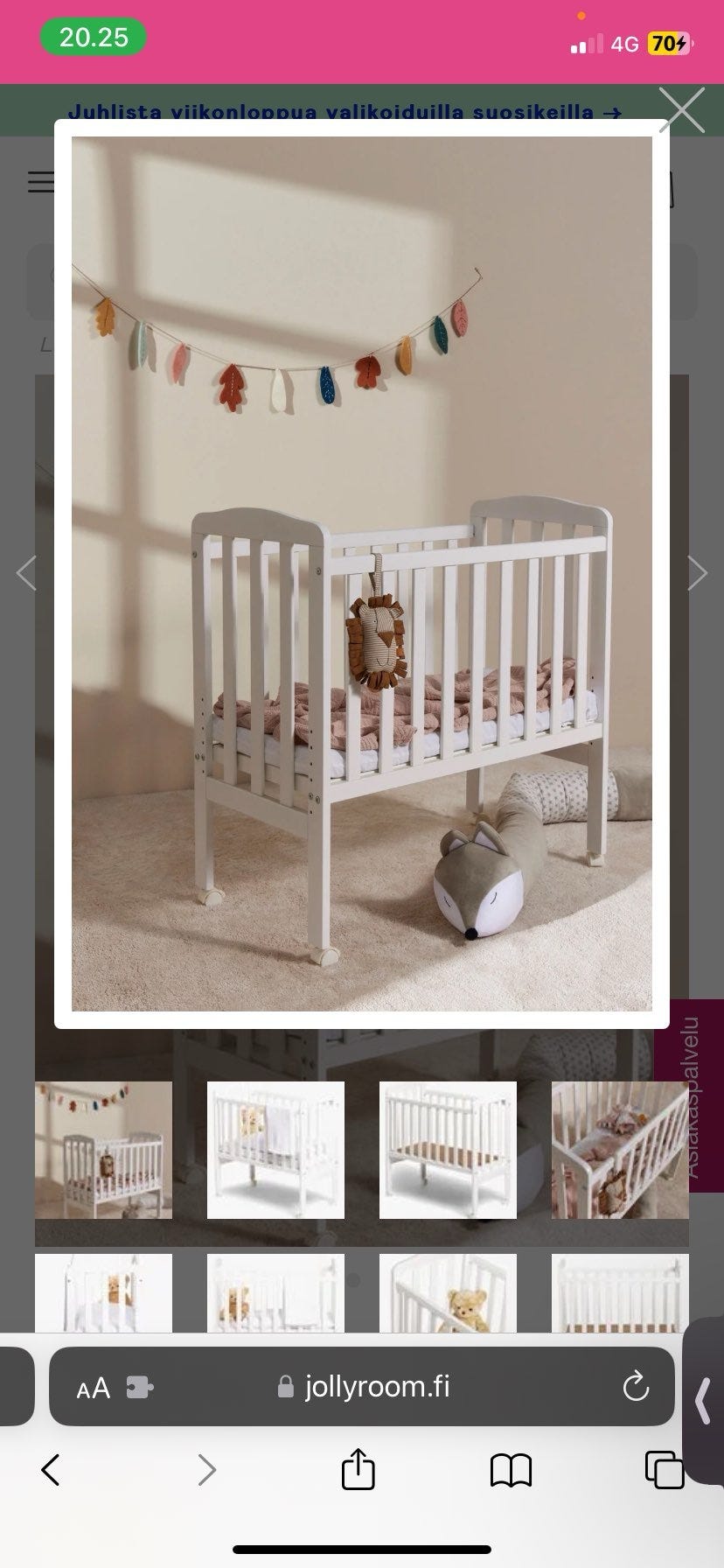
Task: Tap the jollyroom.fi address bar
Action: pyautogui.click(x=376, y=1387)
